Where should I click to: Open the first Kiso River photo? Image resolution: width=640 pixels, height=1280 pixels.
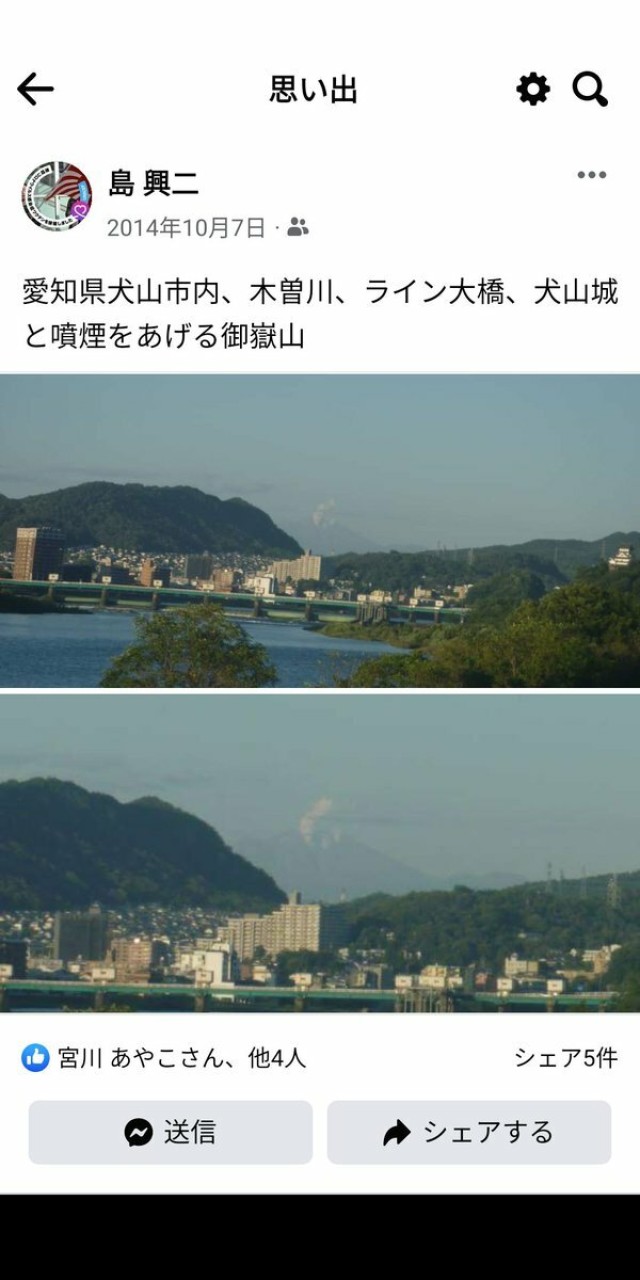(320, 530)
